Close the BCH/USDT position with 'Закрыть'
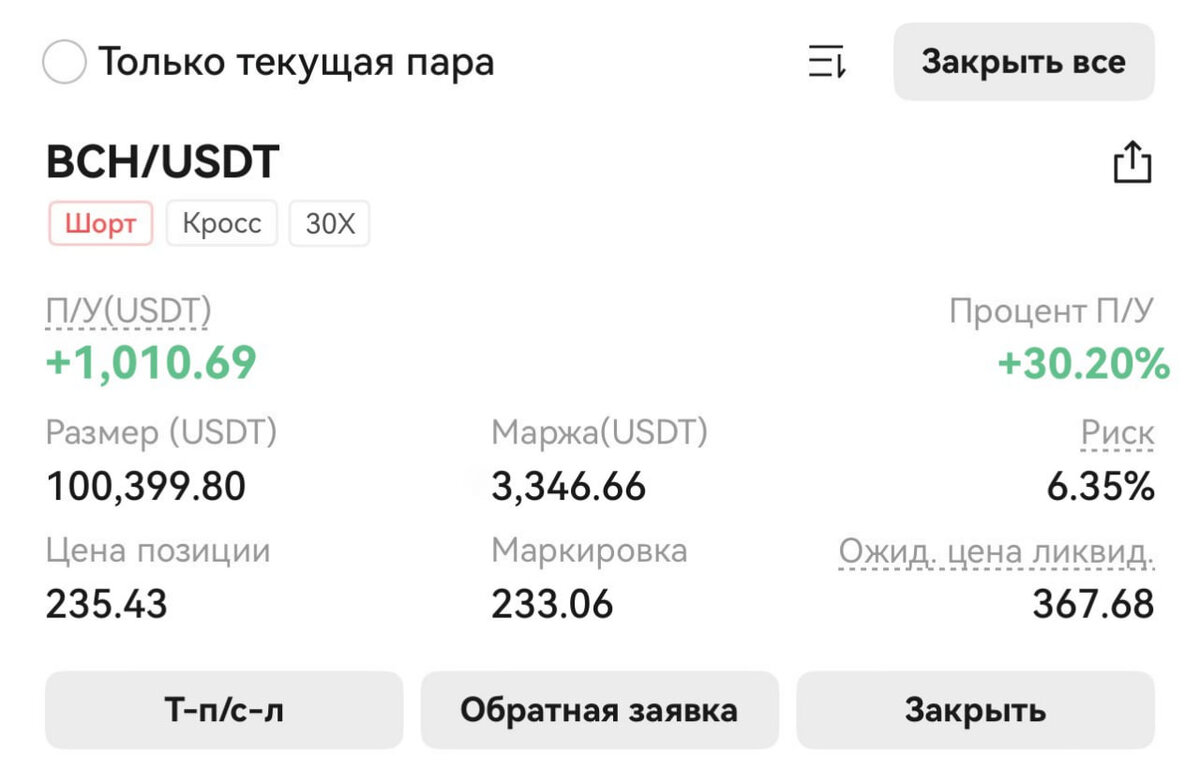1200x784 pixels. pos(975,710)
